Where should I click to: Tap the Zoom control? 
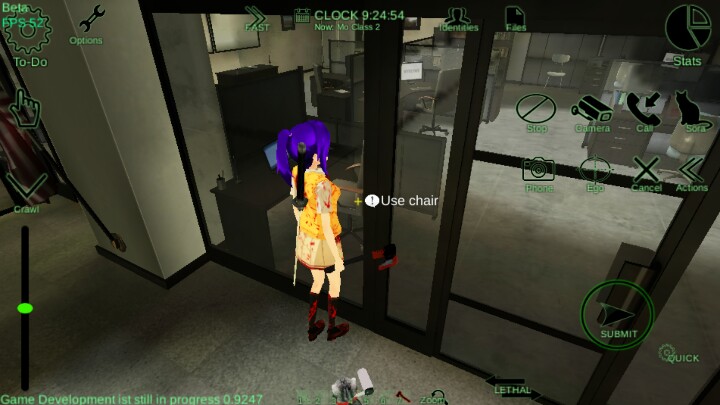pos(432,396)
